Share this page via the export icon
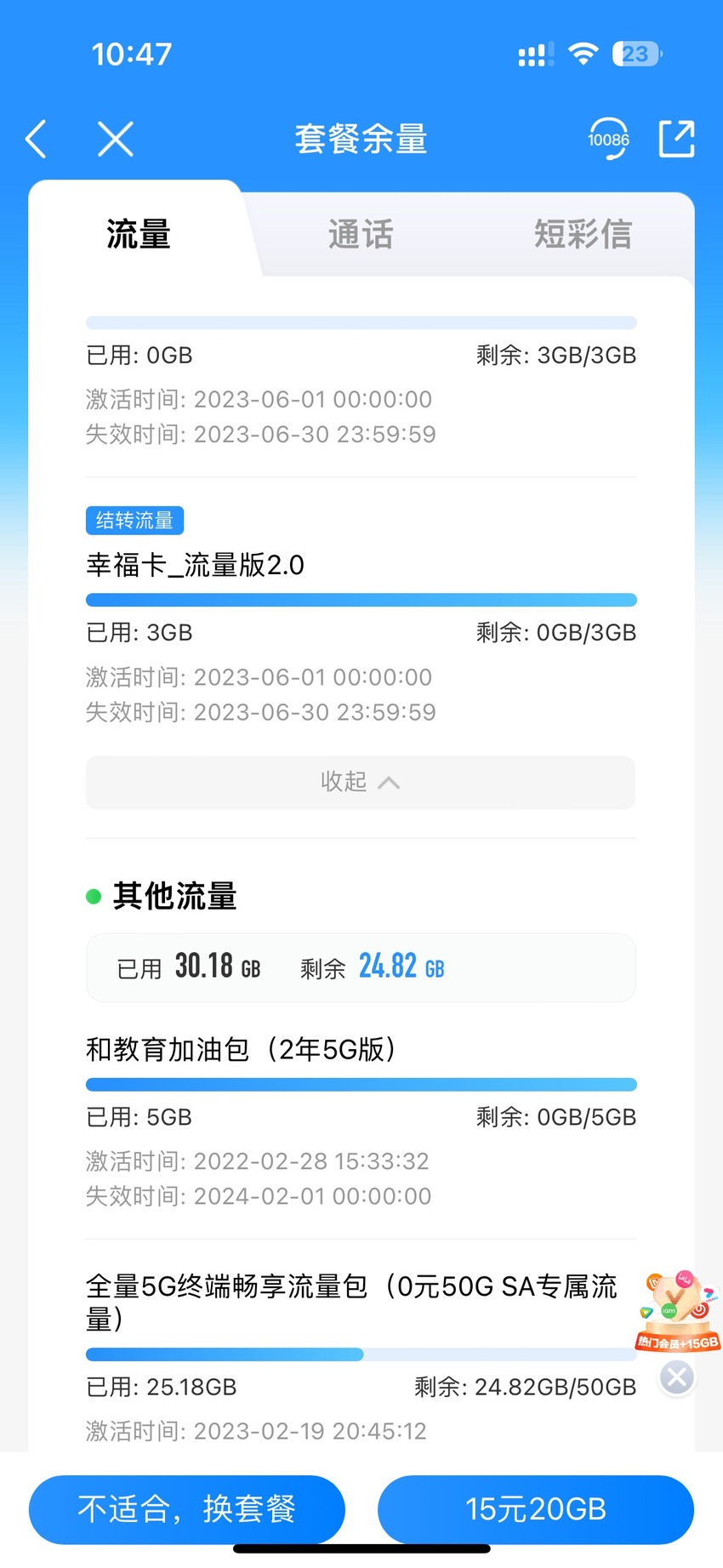This screenshot has width=723, height=1568. pyautogui.click(x=677, y=139)
